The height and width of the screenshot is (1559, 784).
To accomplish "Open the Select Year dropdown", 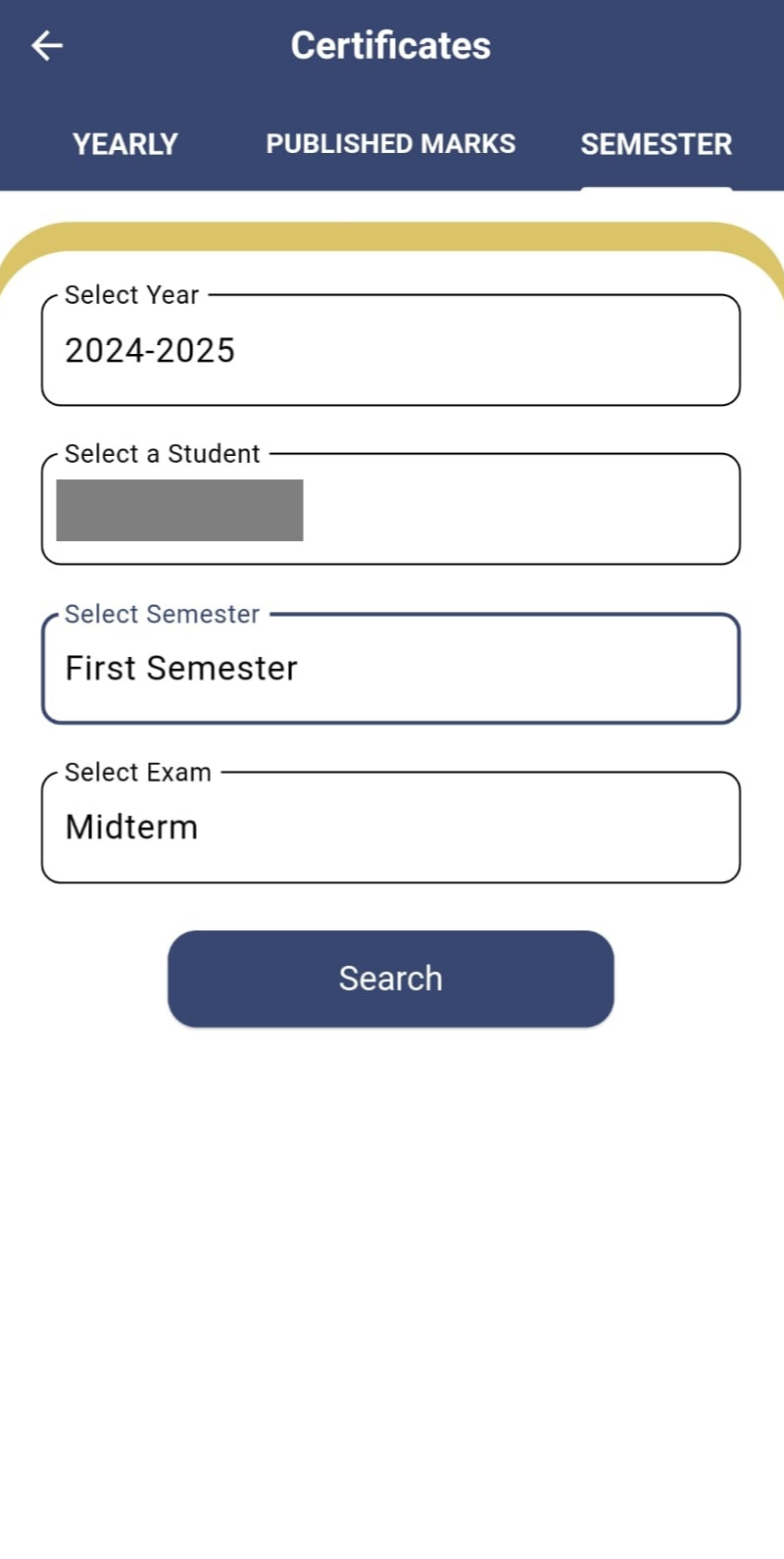I will [391, 350].
